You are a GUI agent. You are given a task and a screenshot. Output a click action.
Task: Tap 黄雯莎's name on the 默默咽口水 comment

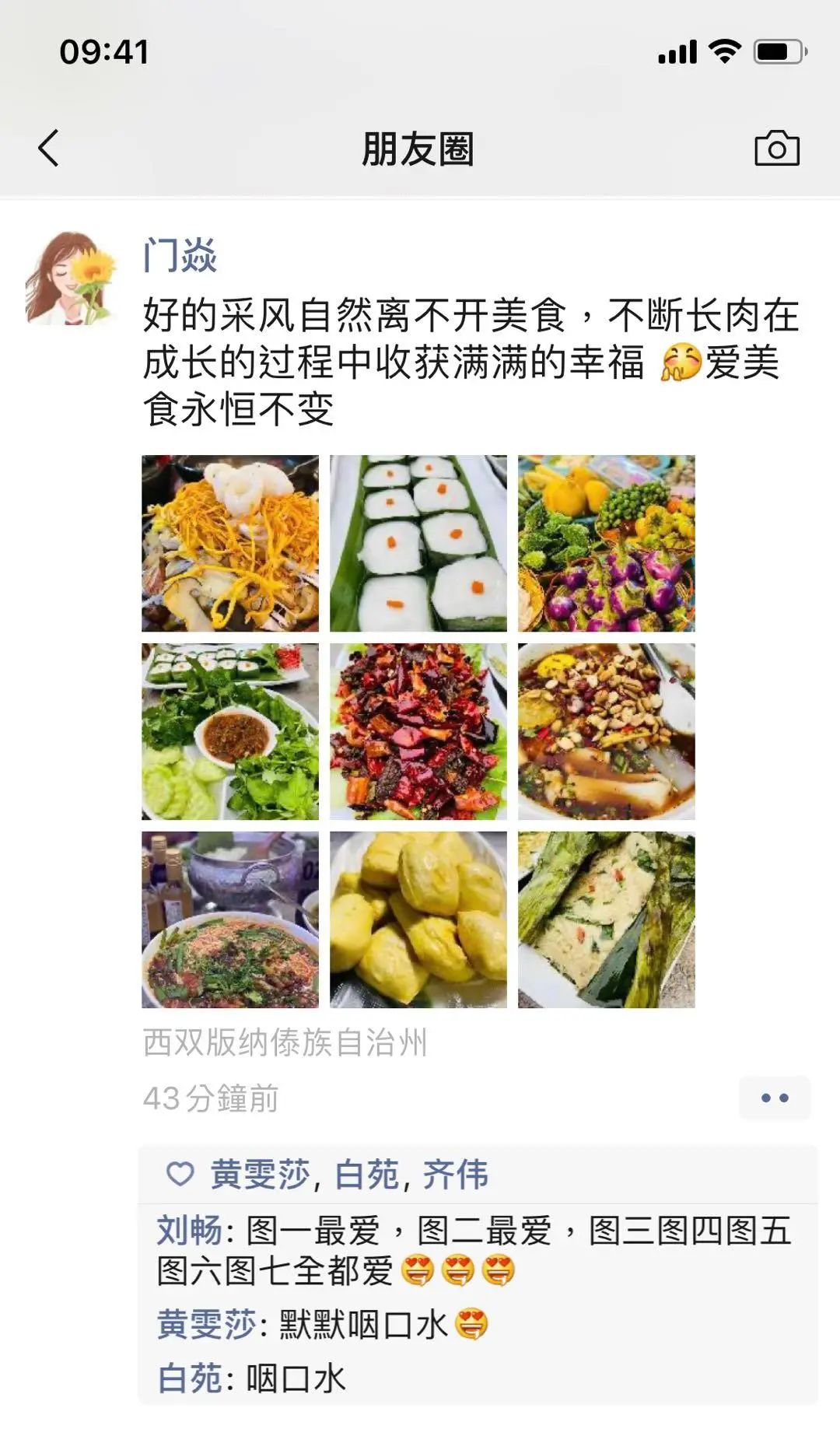206,1323
